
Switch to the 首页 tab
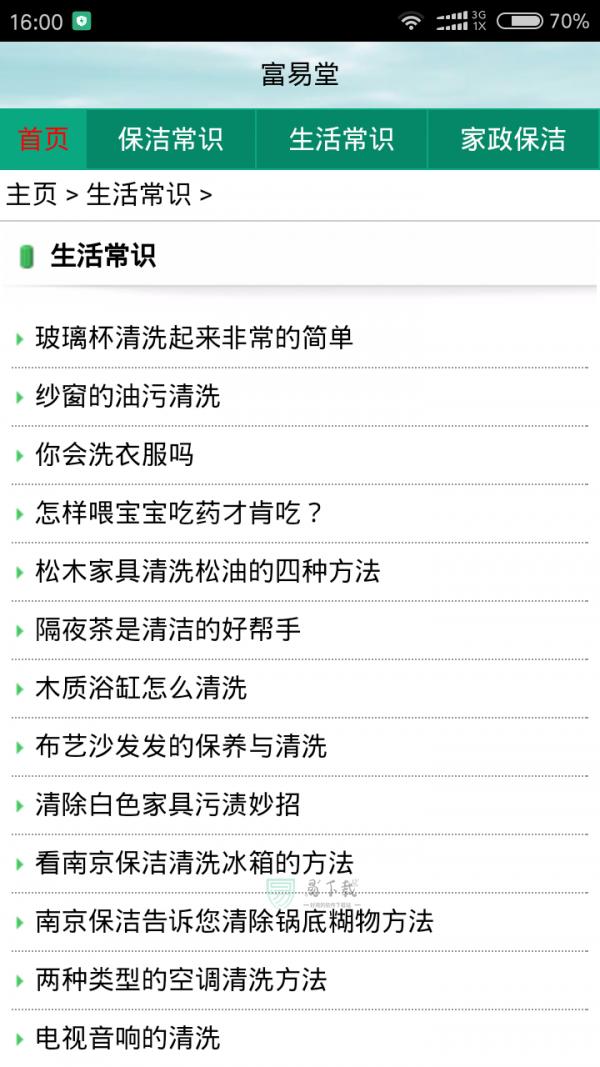[x=44, y=139]
